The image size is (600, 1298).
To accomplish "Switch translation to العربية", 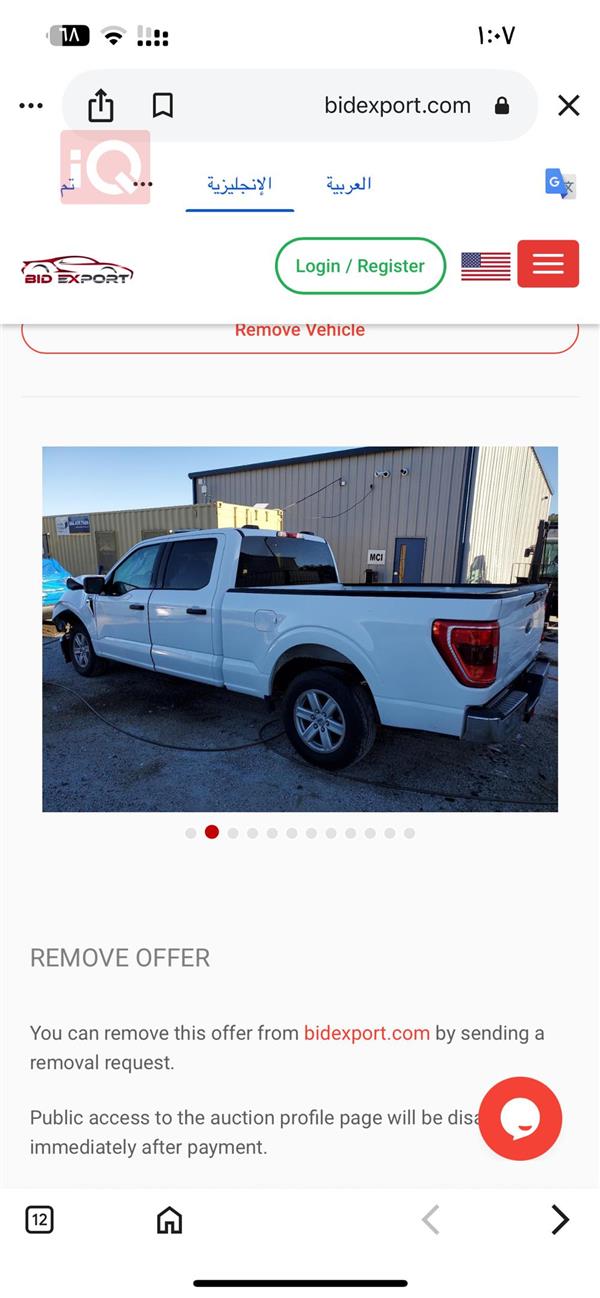I will tap(348, 184).
